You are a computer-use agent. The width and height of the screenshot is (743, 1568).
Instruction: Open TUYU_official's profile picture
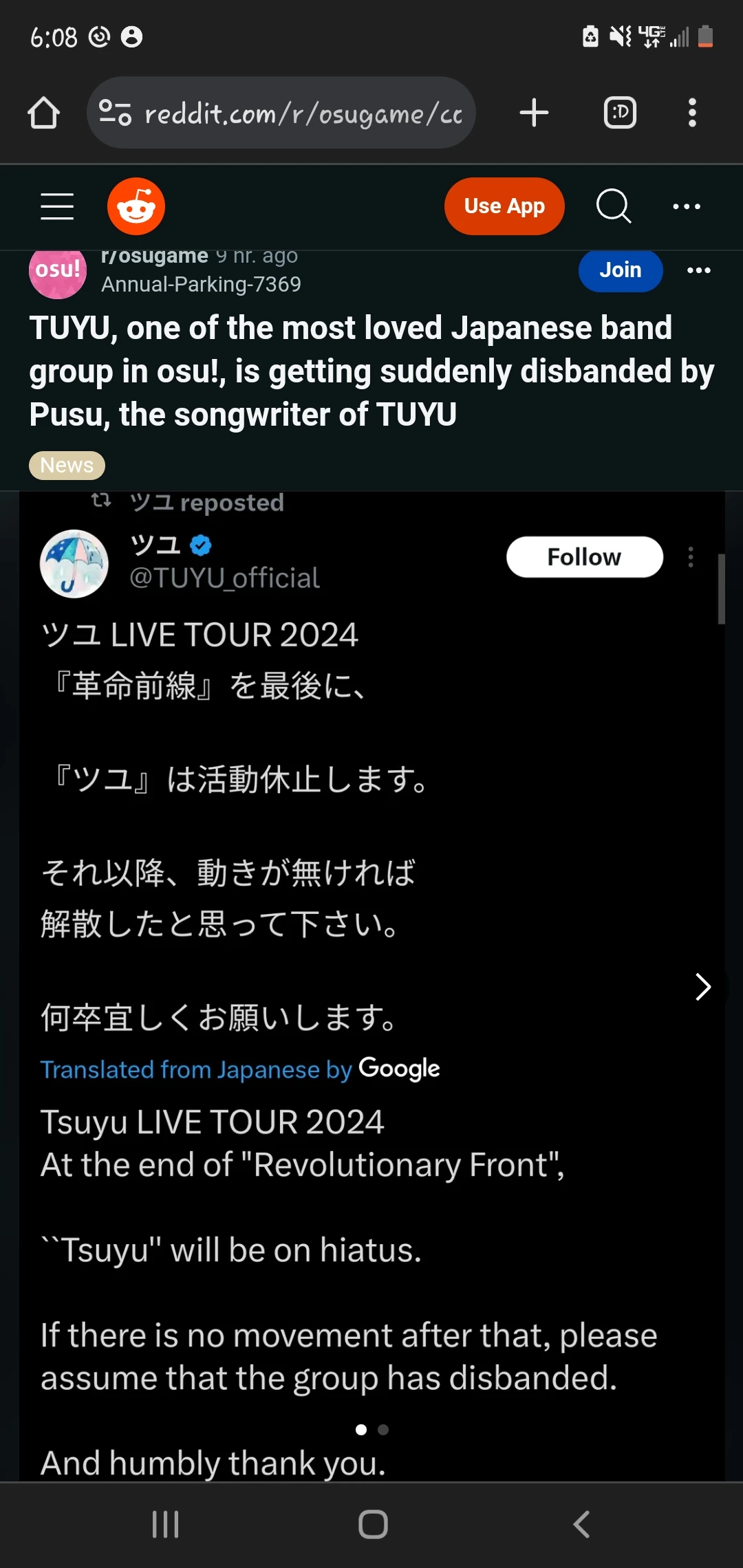[74, 563]
